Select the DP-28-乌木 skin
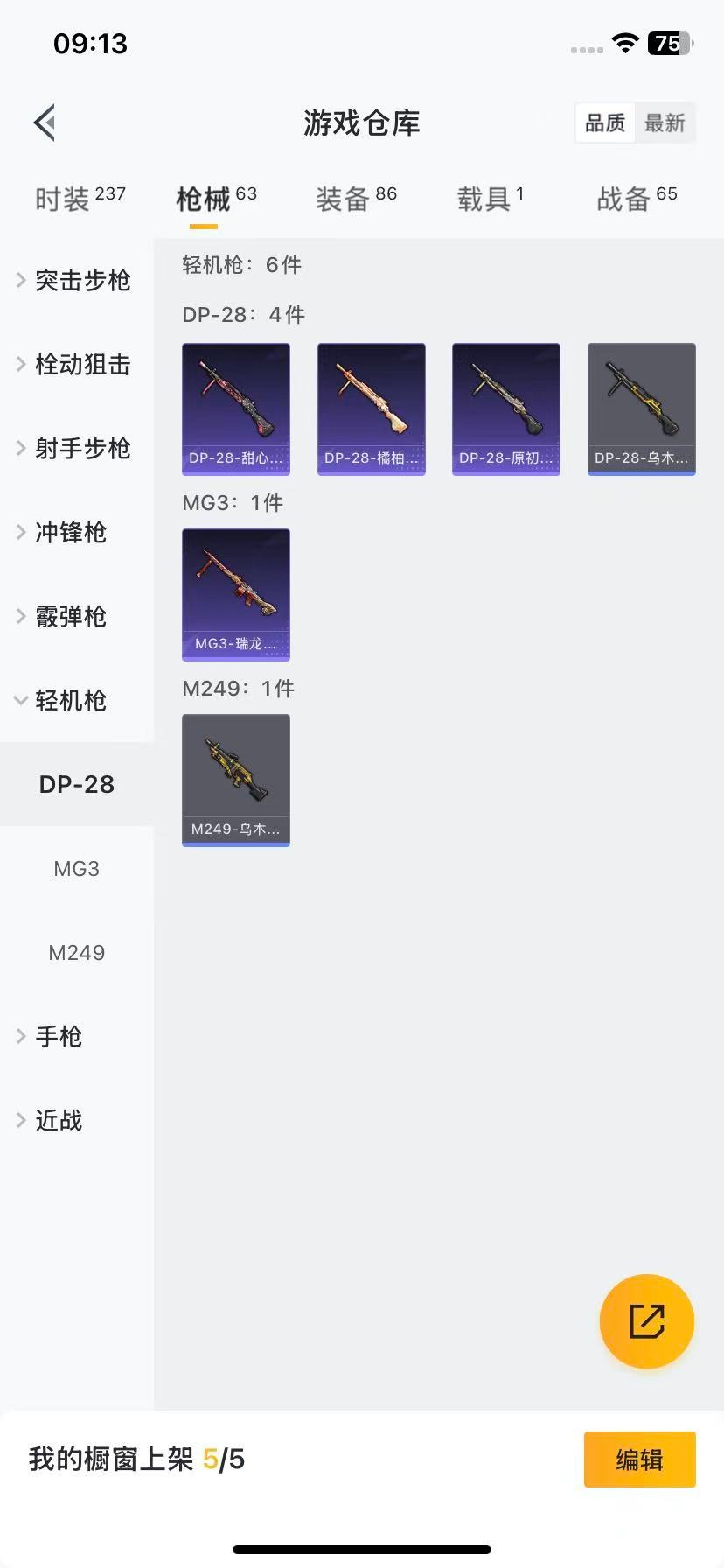Screen dimensions: 724x1568 click(641, 409)
